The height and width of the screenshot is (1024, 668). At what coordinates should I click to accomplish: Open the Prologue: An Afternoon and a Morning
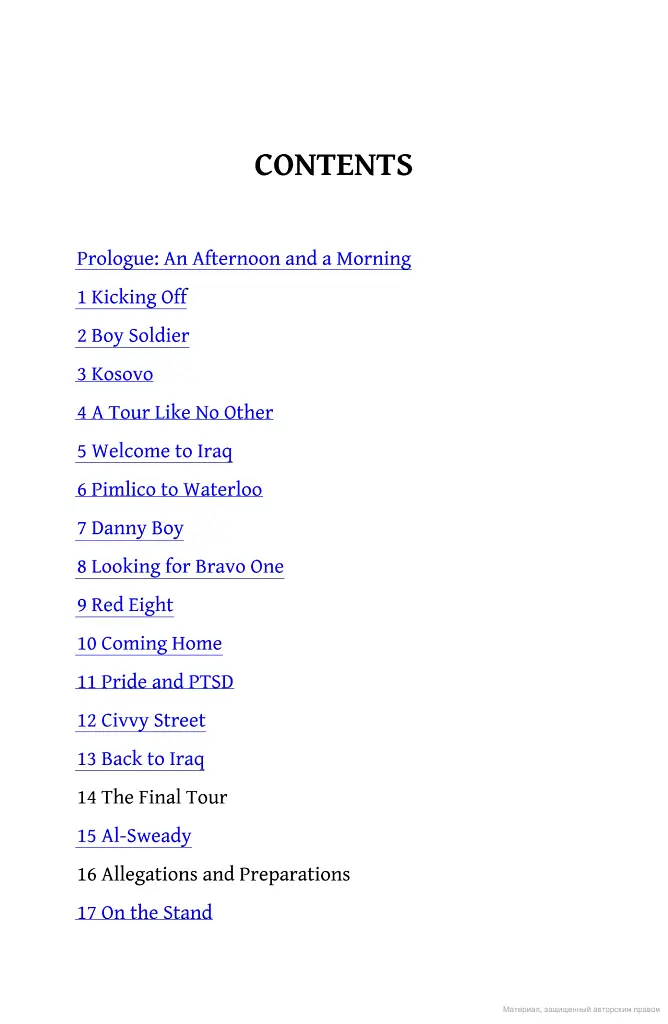tap(243, 259)
